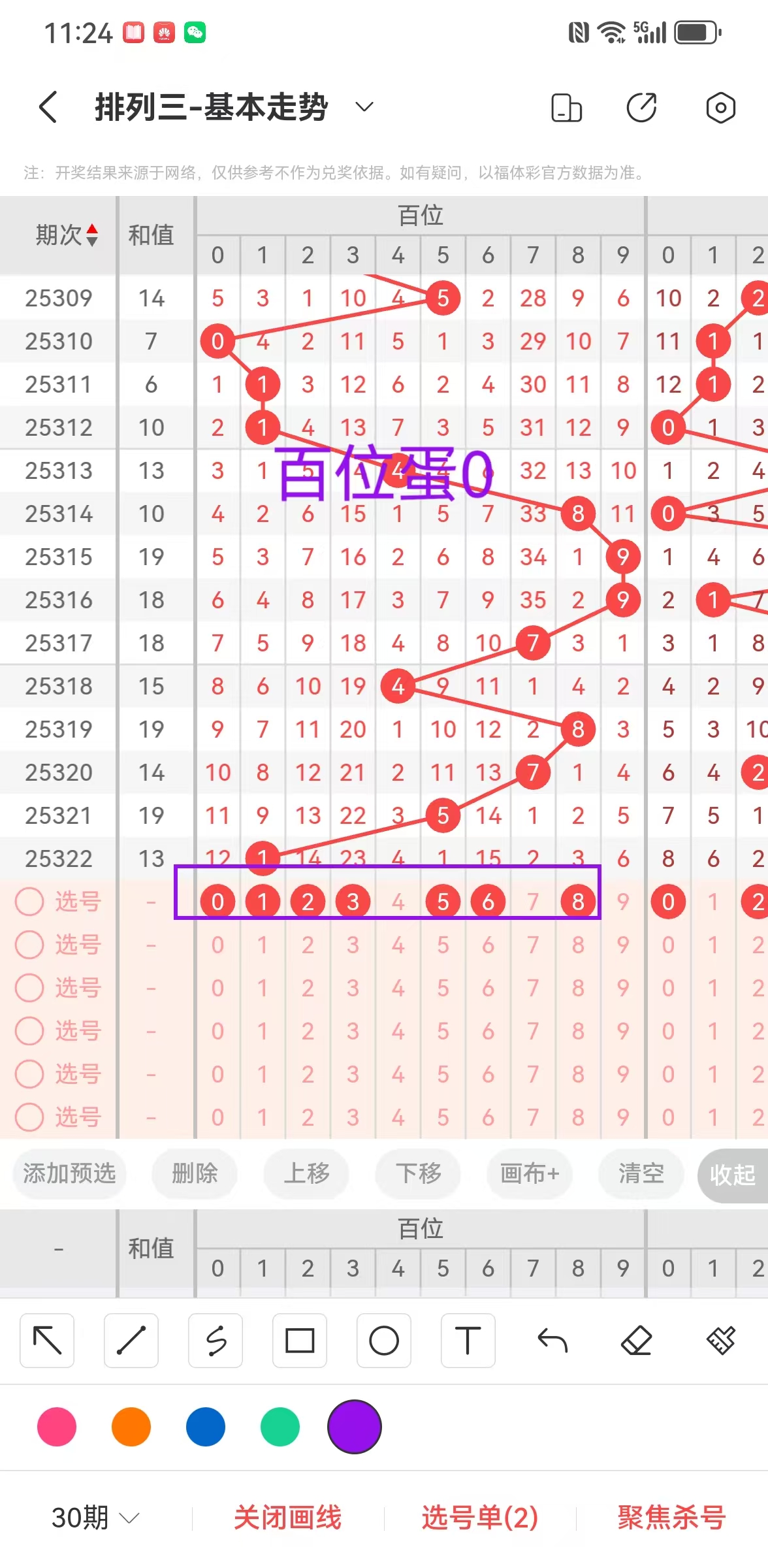The width and height of the screenshot is (768, 1568).
Task: Go back from the 排列三 trend page
Action: pyautogui.click(x=48, y=107)
